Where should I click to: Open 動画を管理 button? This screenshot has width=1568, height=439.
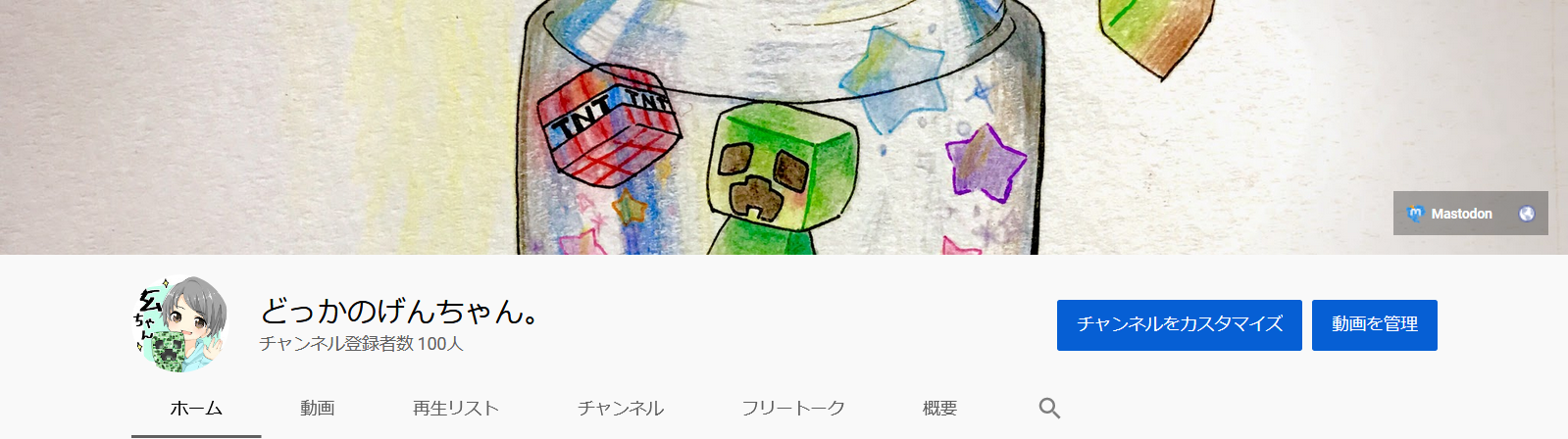click(1374, 324)
